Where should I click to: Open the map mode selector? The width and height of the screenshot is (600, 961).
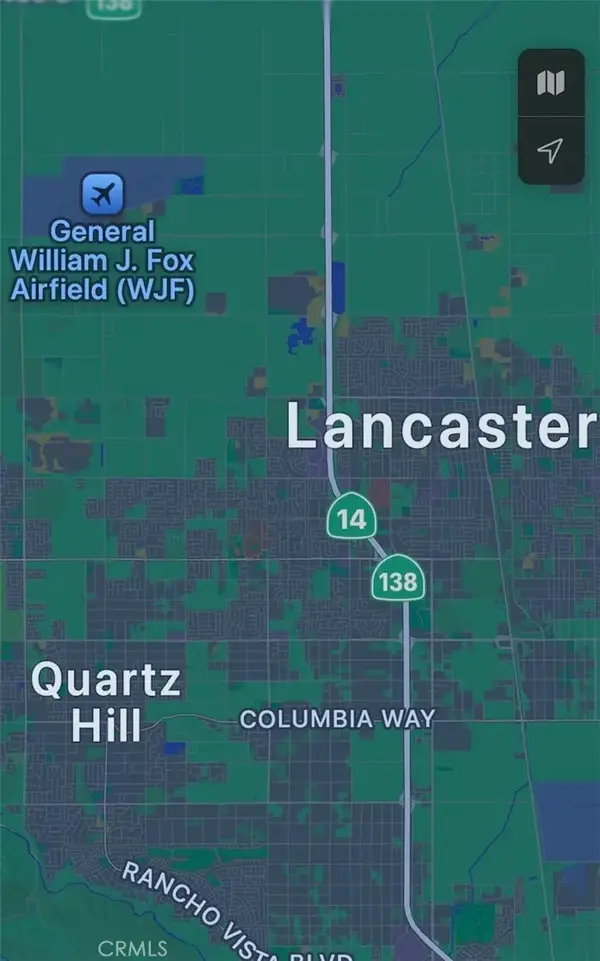tap(550, 83)
